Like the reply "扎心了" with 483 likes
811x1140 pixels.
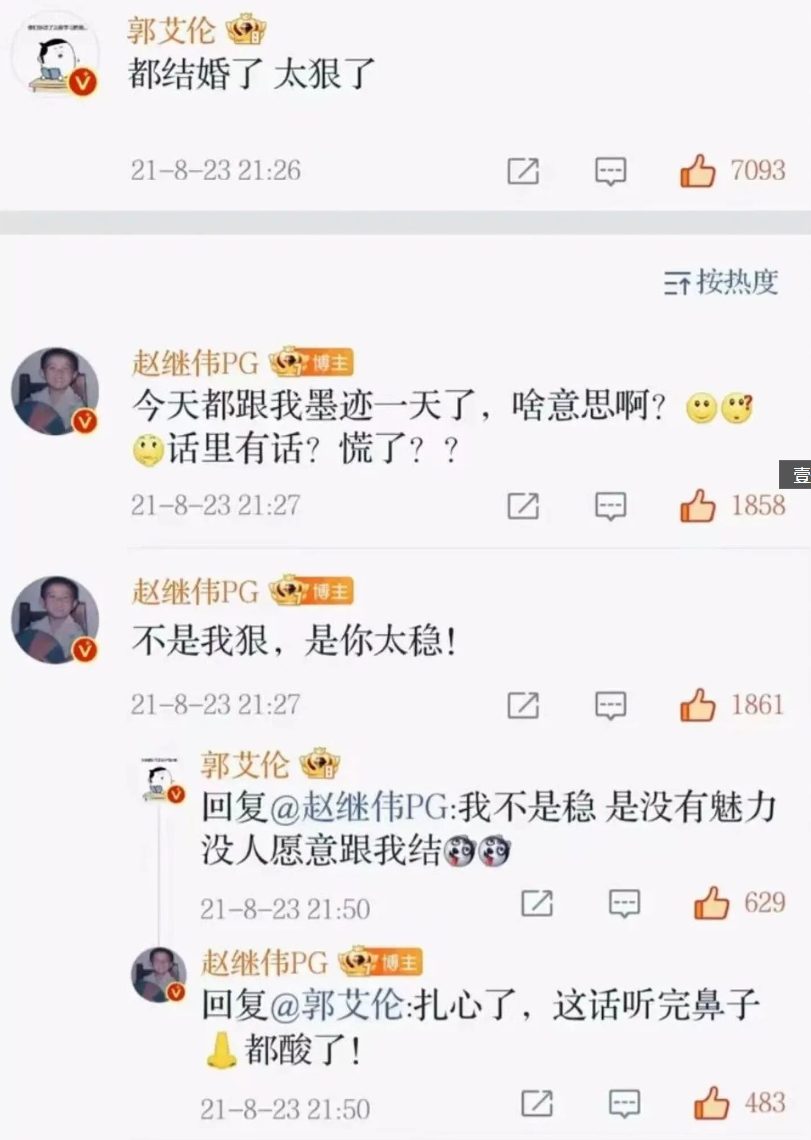click(x=712, y=1104)
